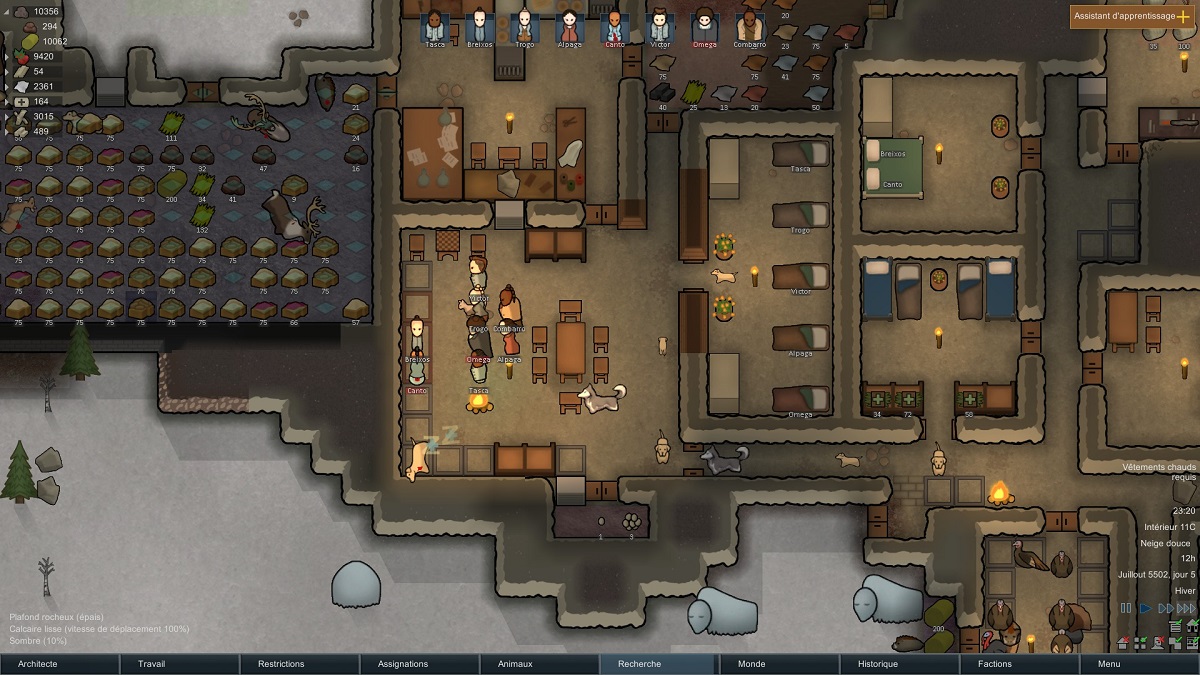Select colonist Omega in the colonist bar
1200x675 pixels.
click(x=704, y=25)
